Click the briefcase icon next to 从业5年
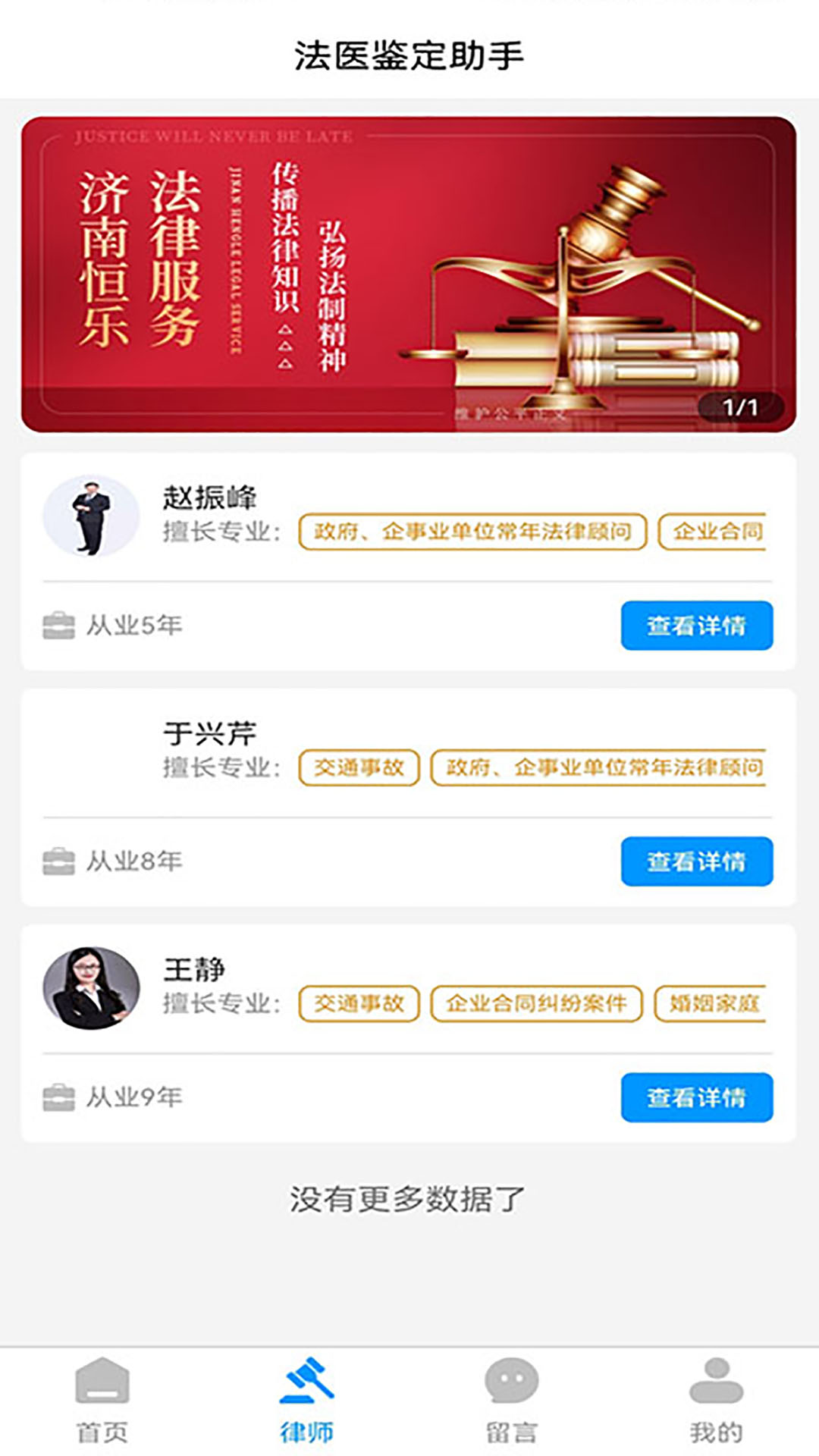819x1456 pixels. 59,624
